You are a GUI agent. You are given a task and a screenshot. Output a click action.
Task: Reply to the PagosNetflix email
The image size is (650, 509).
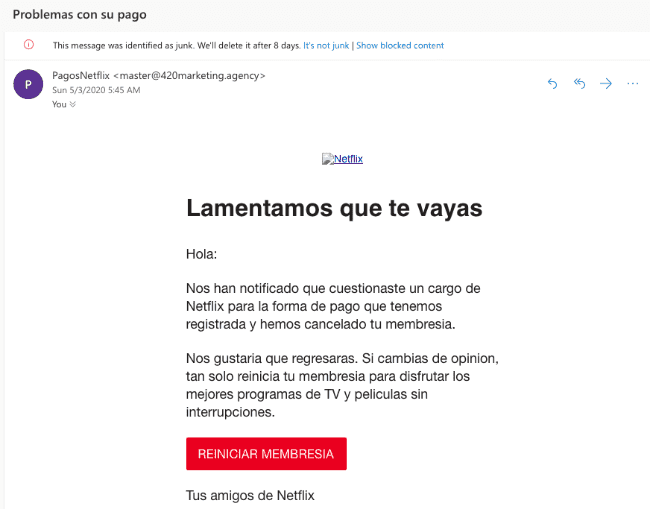[x=552, y=84]
